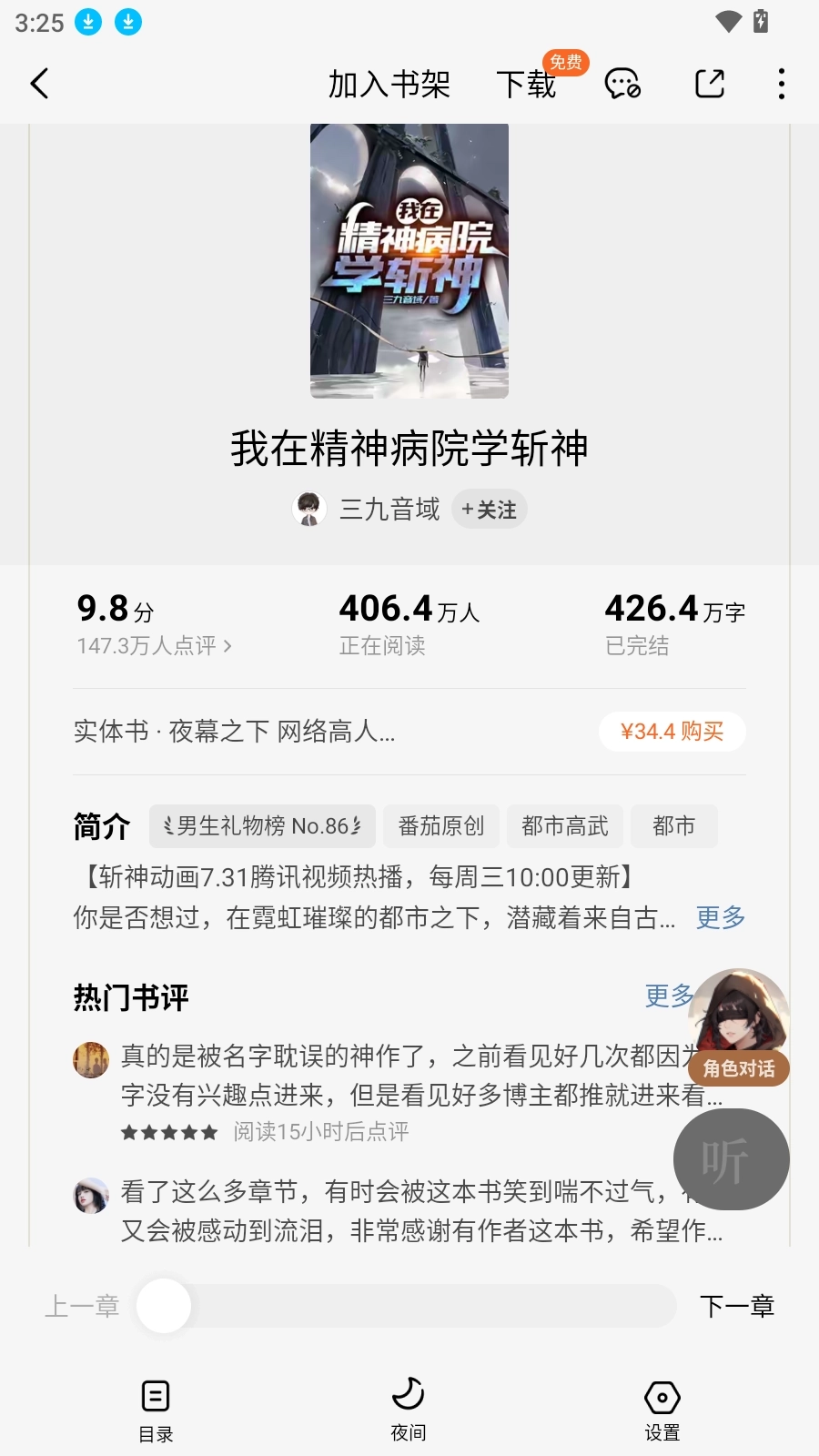This screenshot has height=1456, width=819.
Task: Add this book to the bookshelf
Action: pos(389,85)
